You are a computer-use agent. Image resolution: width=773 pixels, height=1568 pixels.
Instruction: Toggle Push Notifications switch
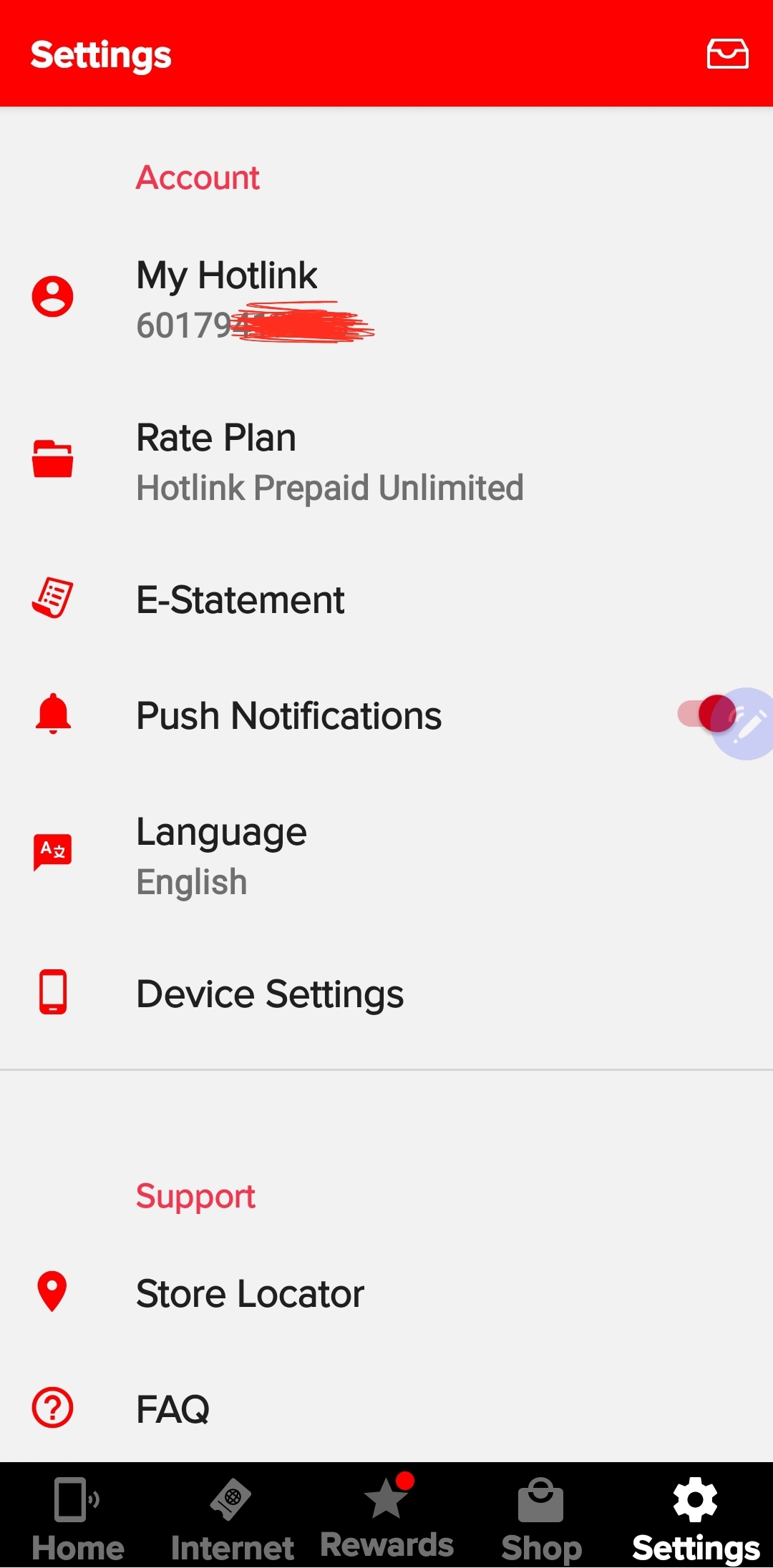[x=707, y=714]
